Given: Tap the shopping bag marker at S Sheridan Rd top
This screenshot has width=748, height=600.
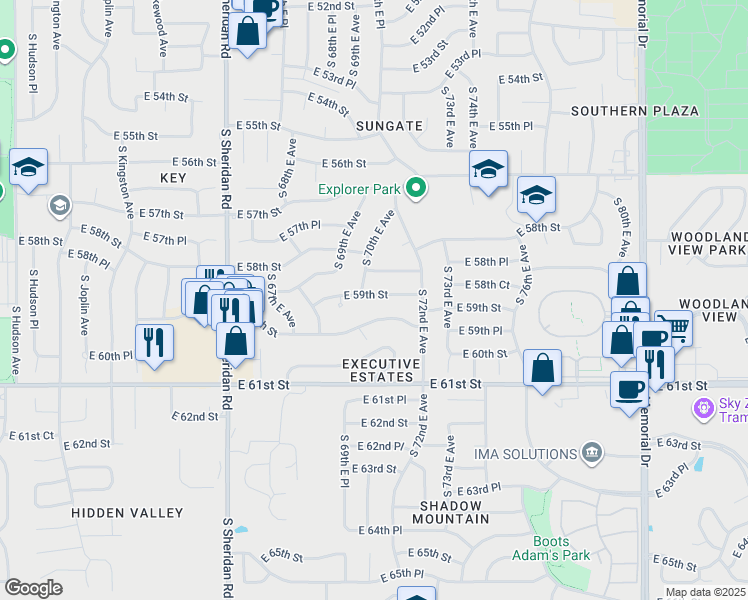Looking at the screenshot, I should pyautogui.click(x=248, y=33).
